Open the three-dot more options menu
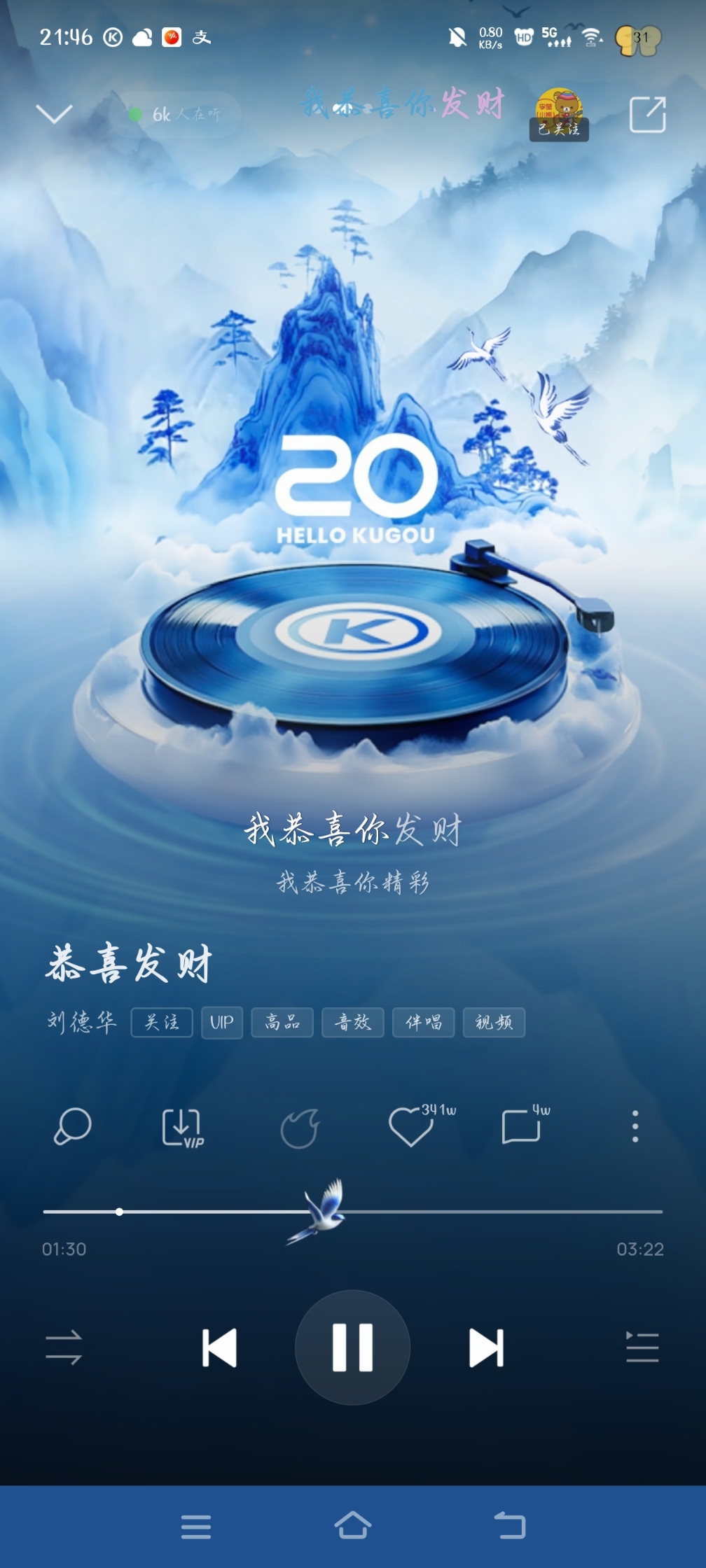Image resolution: width=706 pixels, height=1568 pixels. point(635,1126)
